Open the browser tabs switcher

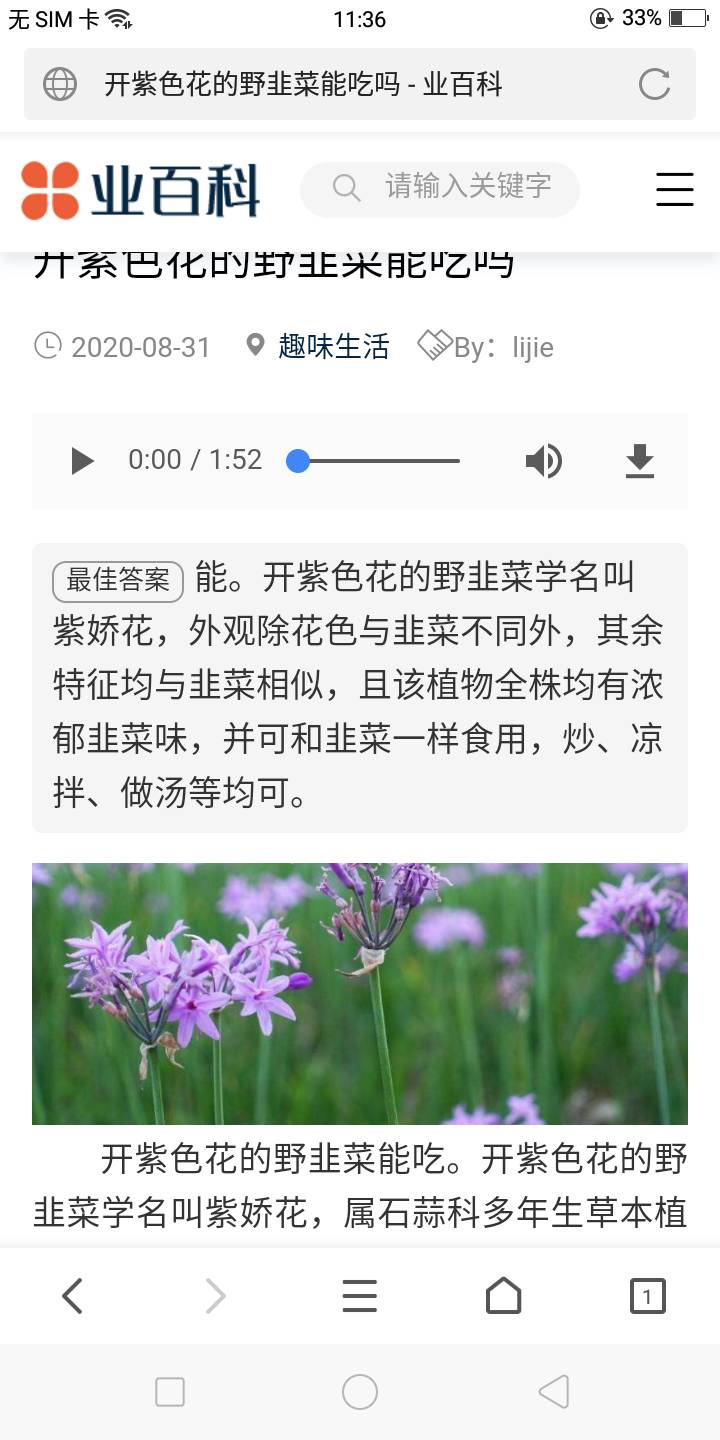pos(648,1297)
